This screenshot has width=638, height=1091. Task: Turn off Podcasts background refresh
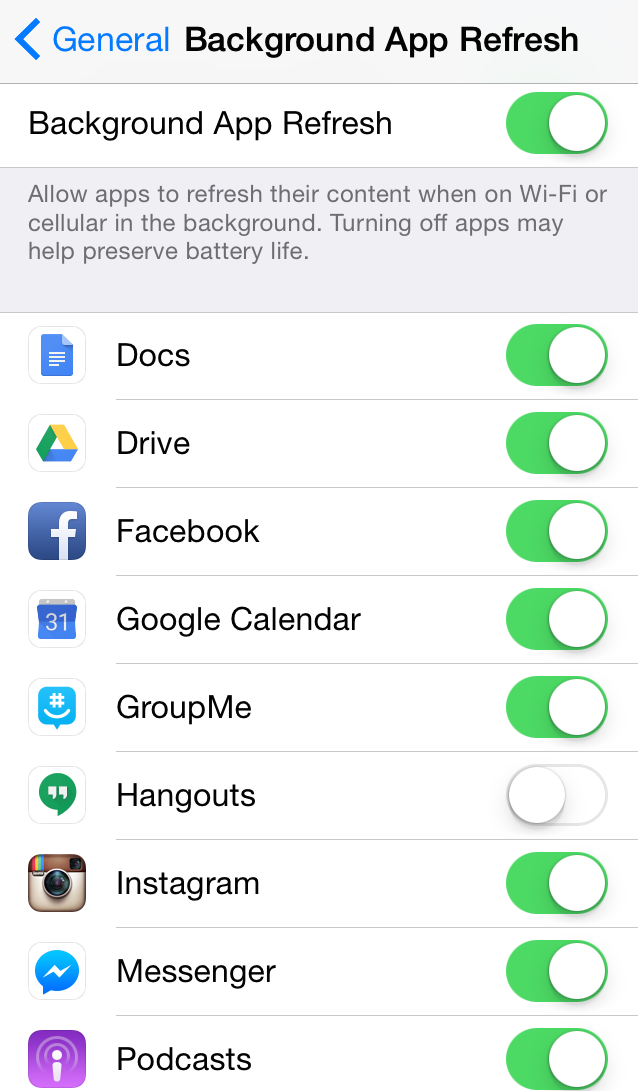(557, 1058)
